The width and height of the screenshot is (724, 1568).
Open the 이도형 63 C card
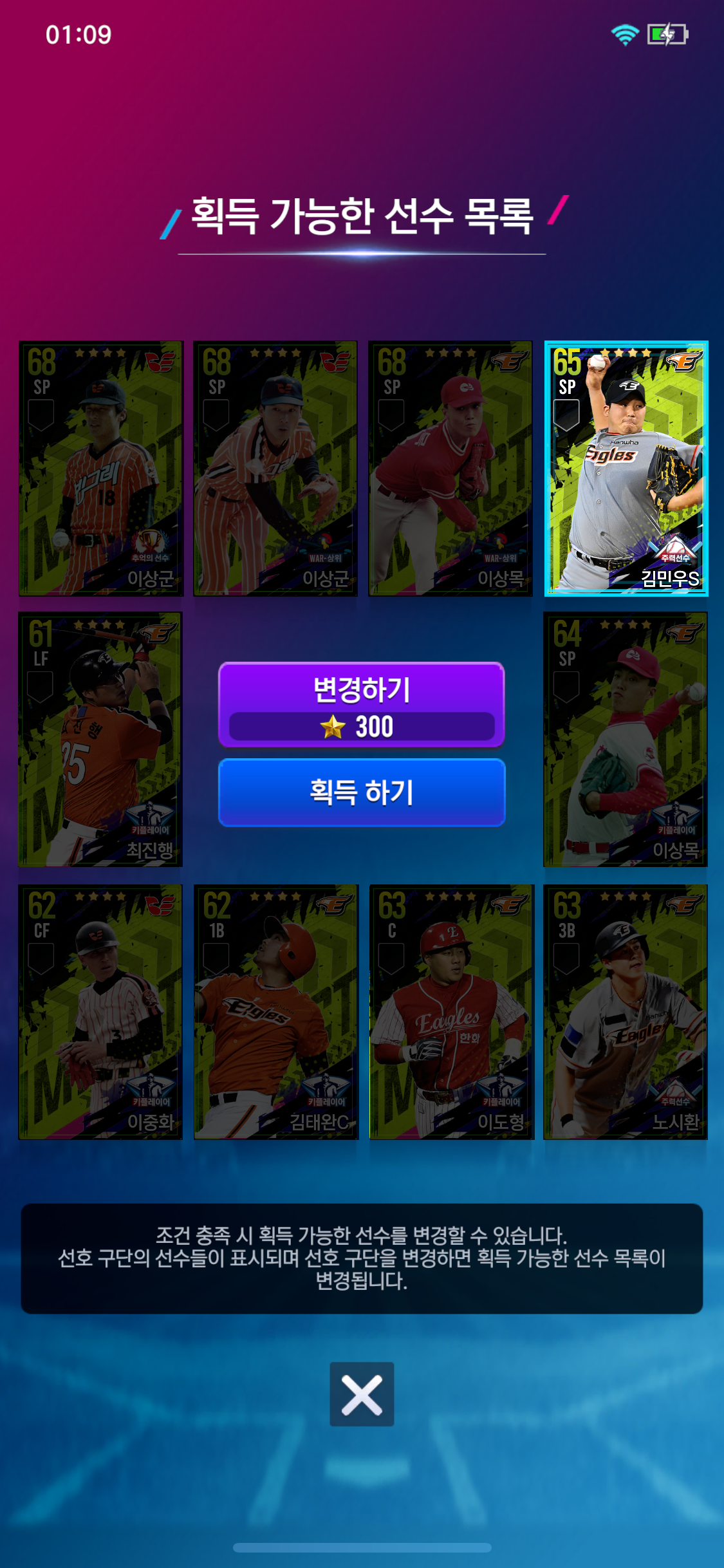tap(450, 1011)
